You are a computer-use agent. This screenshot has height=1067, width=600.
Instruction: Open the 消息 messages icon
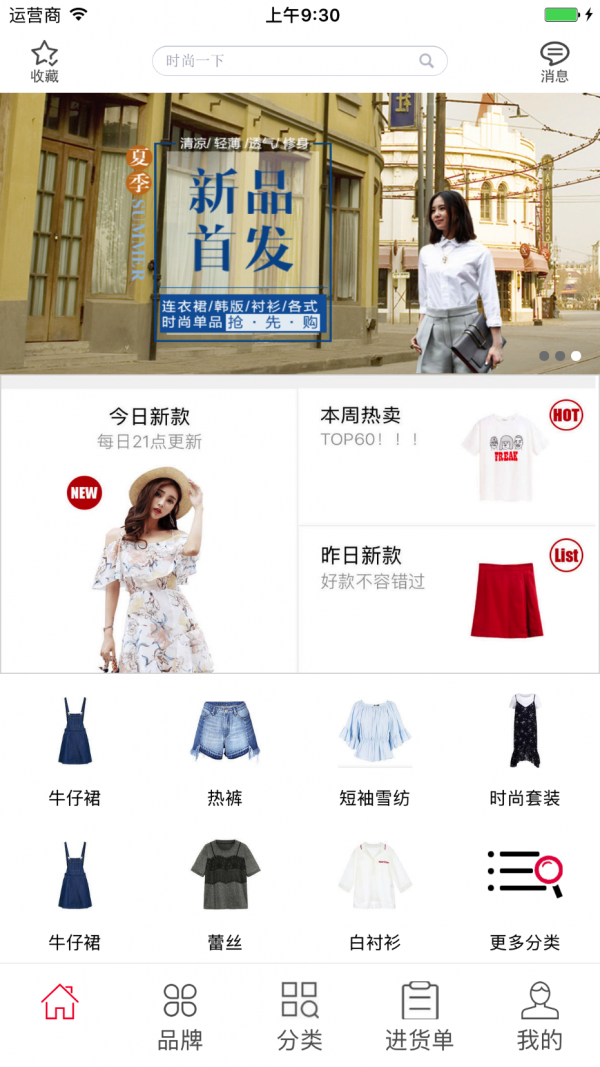[554, 61]
